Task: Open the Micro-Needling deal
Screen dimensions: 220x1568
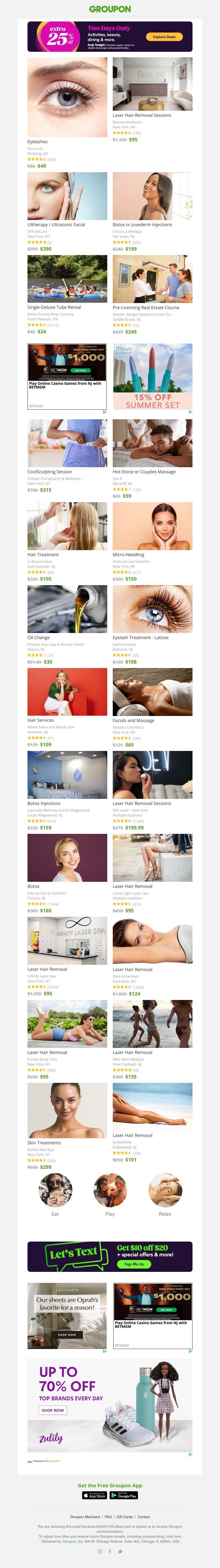Action: point(152,526)
